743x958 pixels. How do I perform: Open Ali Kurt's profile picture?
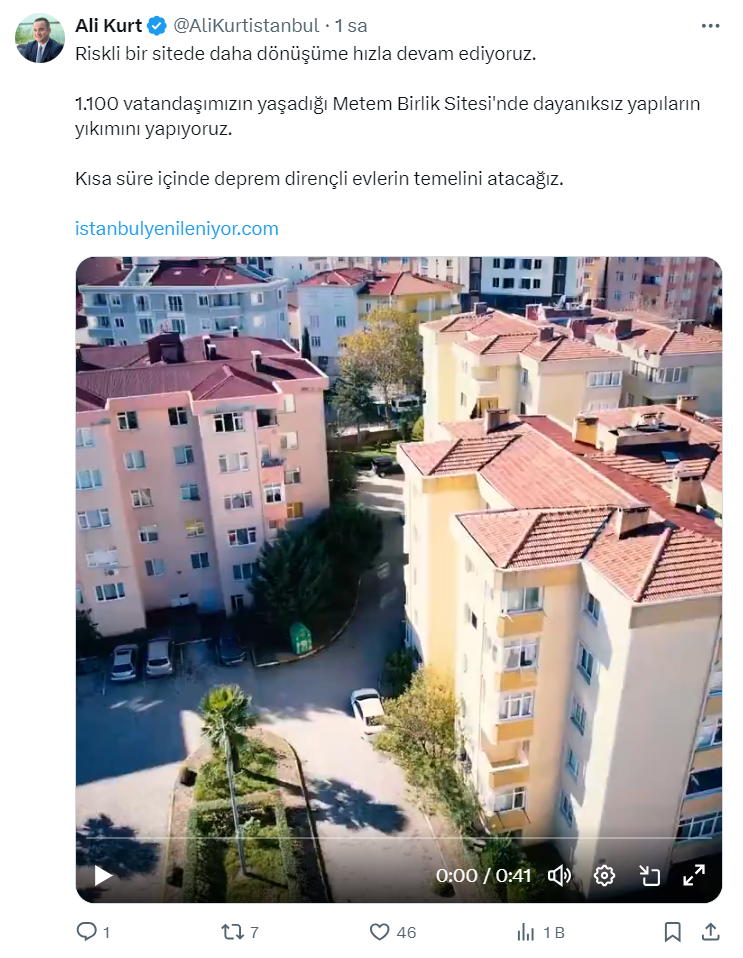pyautogui.click(x=39, y=38)
